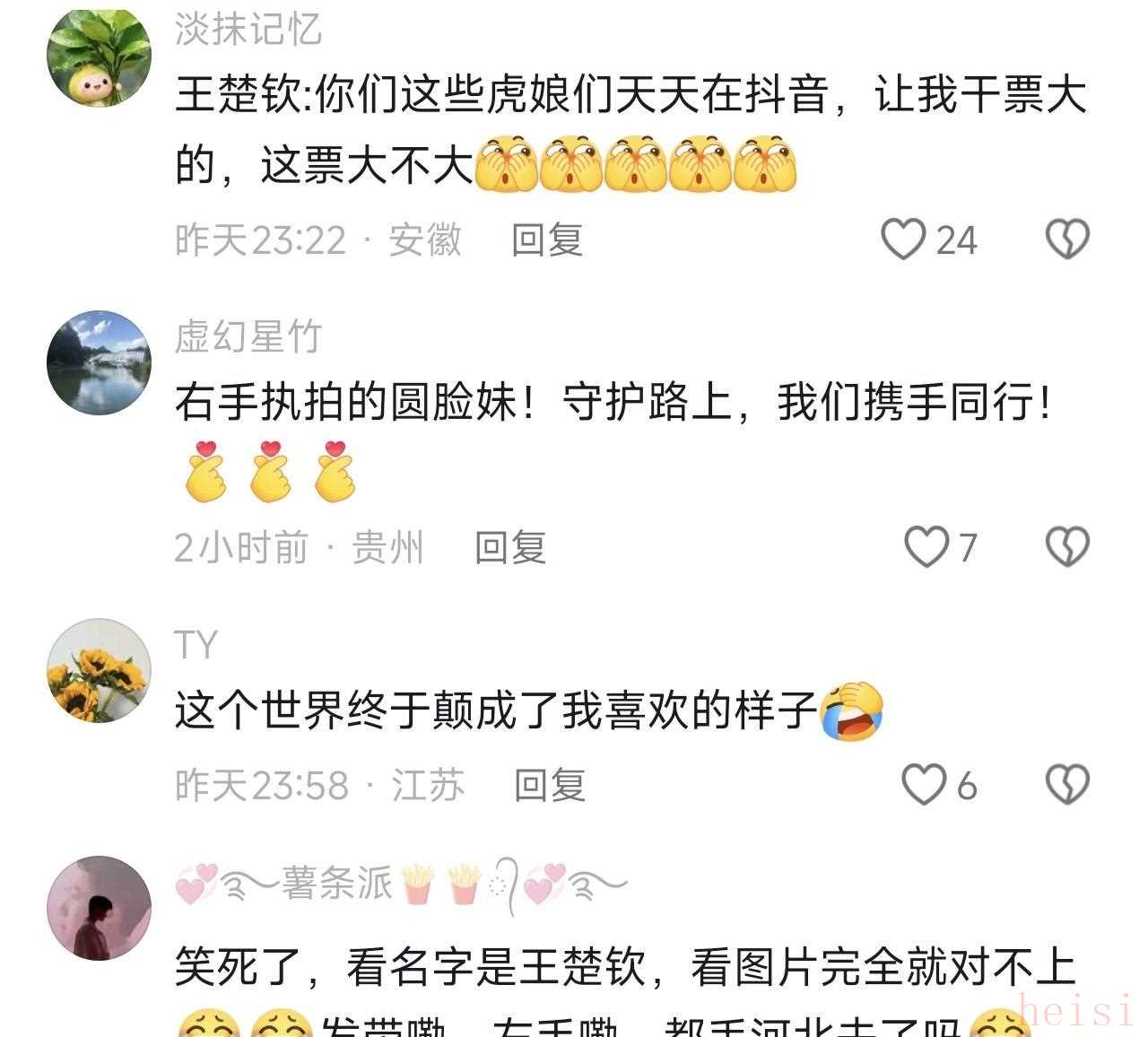This screenshot has height=1037, width=1148.
Task: Open 淡抹记忆's profile avatar
Action: 99,54
